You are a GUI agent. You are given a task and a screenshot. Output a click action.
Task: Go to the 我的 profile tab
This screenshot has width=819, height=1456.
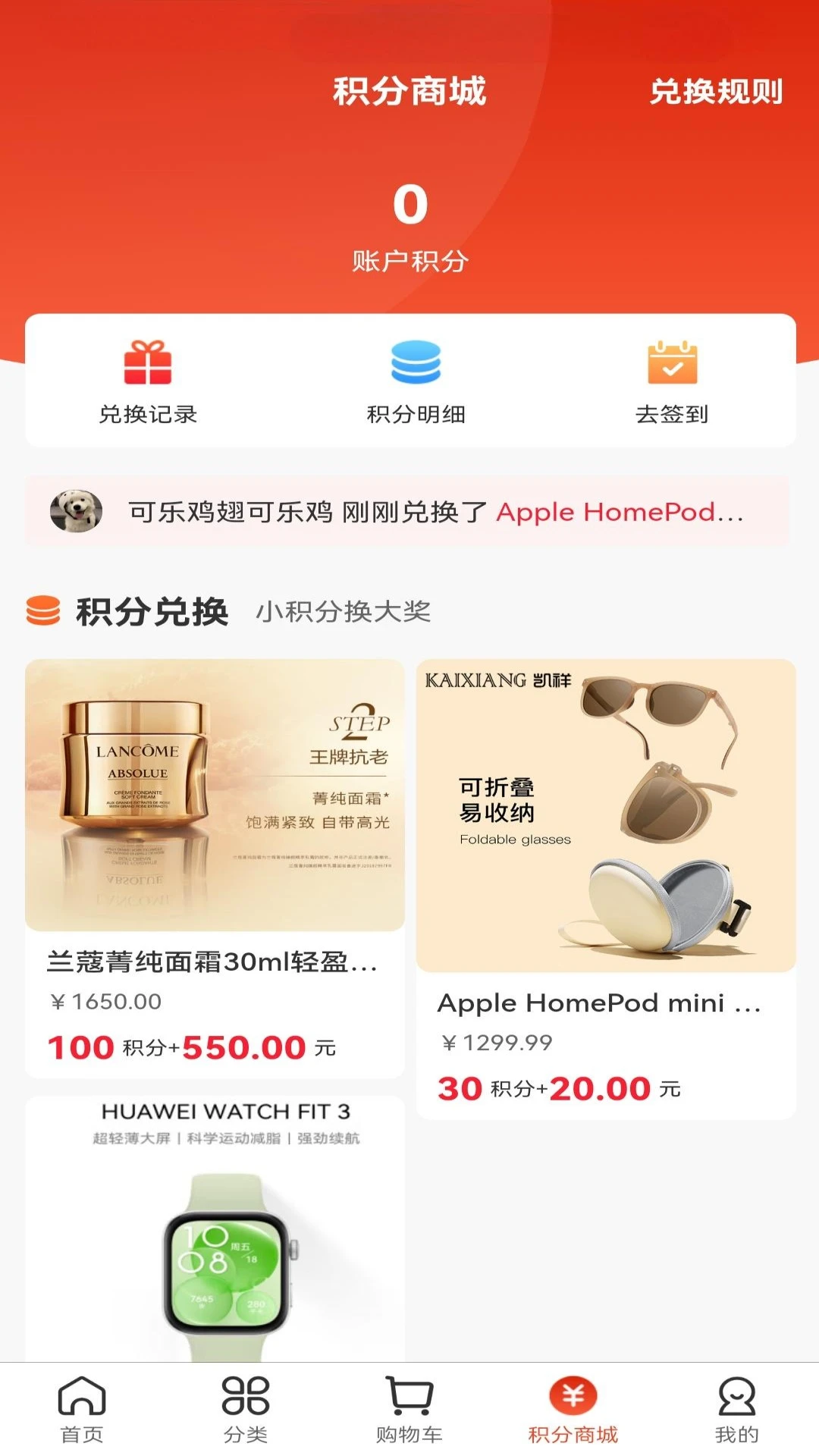[736, 1409]
